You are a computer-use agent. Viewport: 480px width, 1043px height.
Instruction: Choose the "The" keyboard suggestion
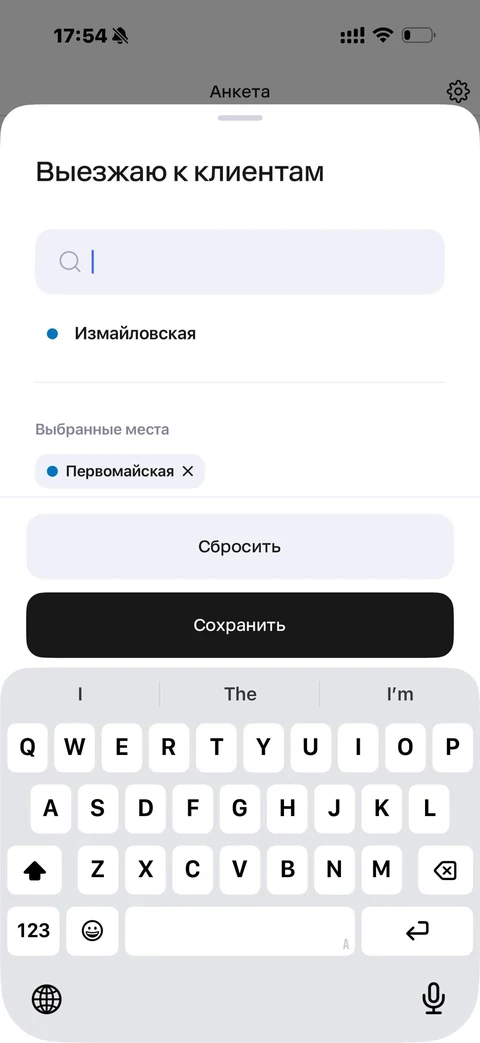pyautogui.click(x=240, y=694)
